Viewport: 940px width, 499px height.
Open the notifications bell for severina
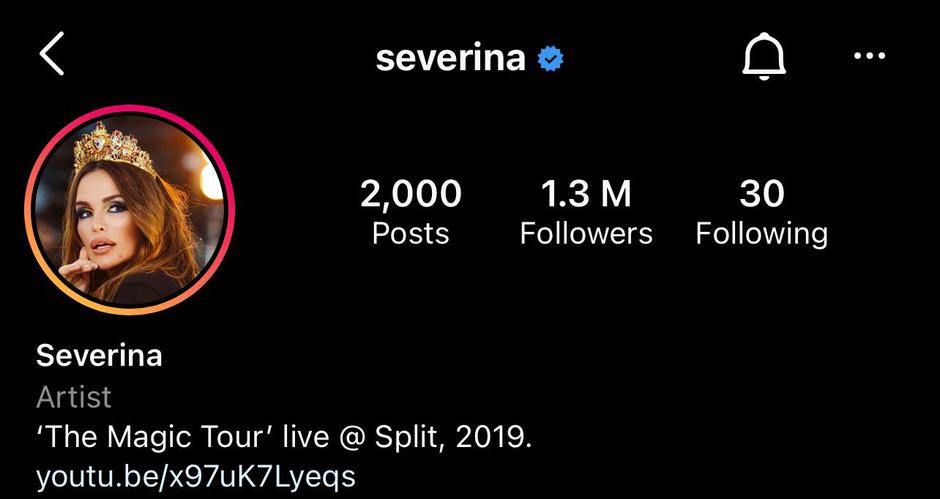[x=764, y=58]
